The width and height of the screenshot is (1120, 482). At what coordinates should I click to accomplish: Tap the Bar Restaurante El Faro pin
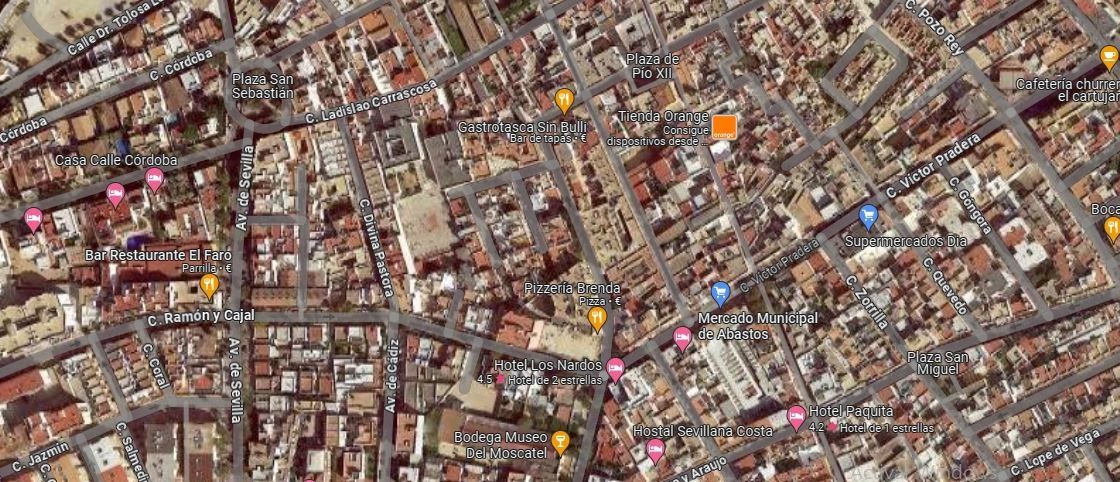pos(209,286)
